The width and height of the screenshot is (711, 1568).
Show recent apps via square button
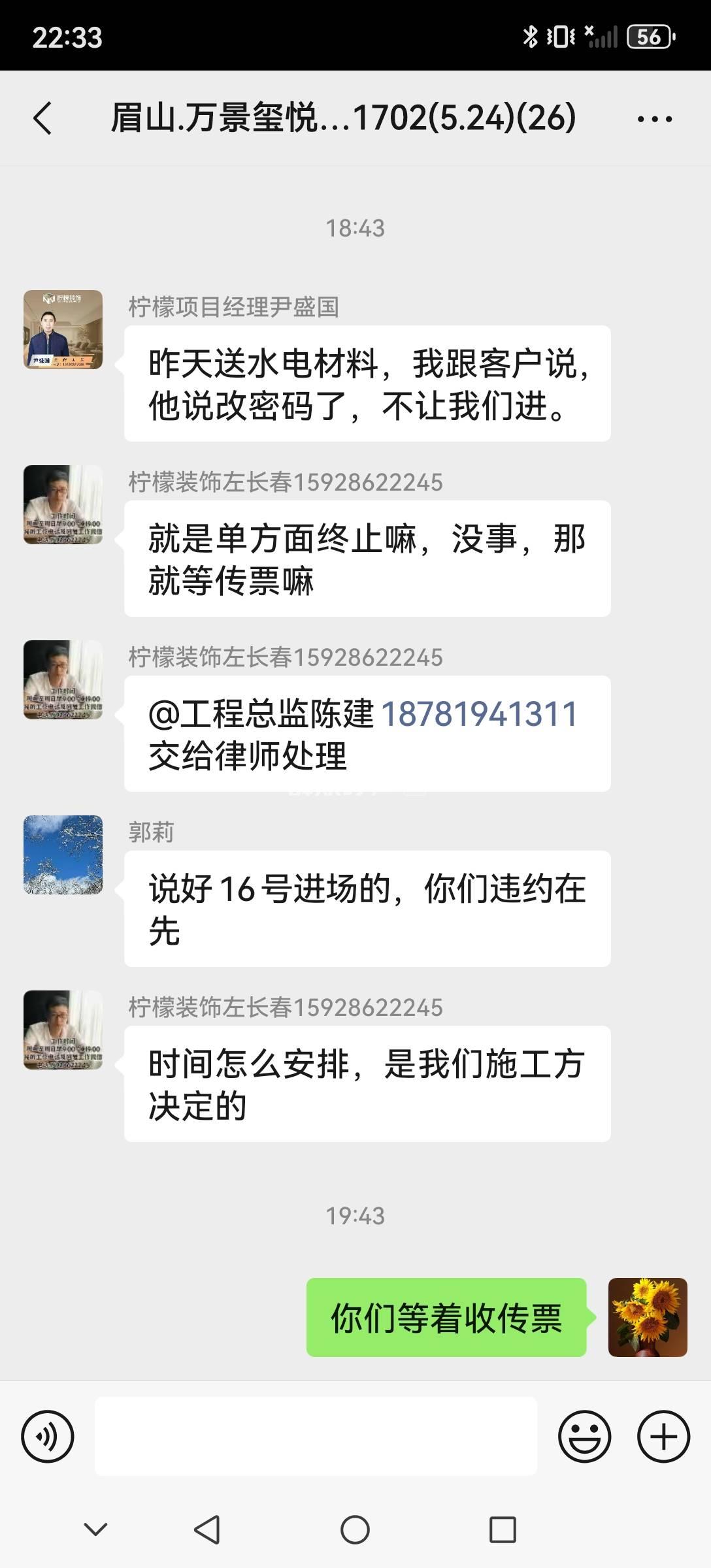pos(503,1529)
